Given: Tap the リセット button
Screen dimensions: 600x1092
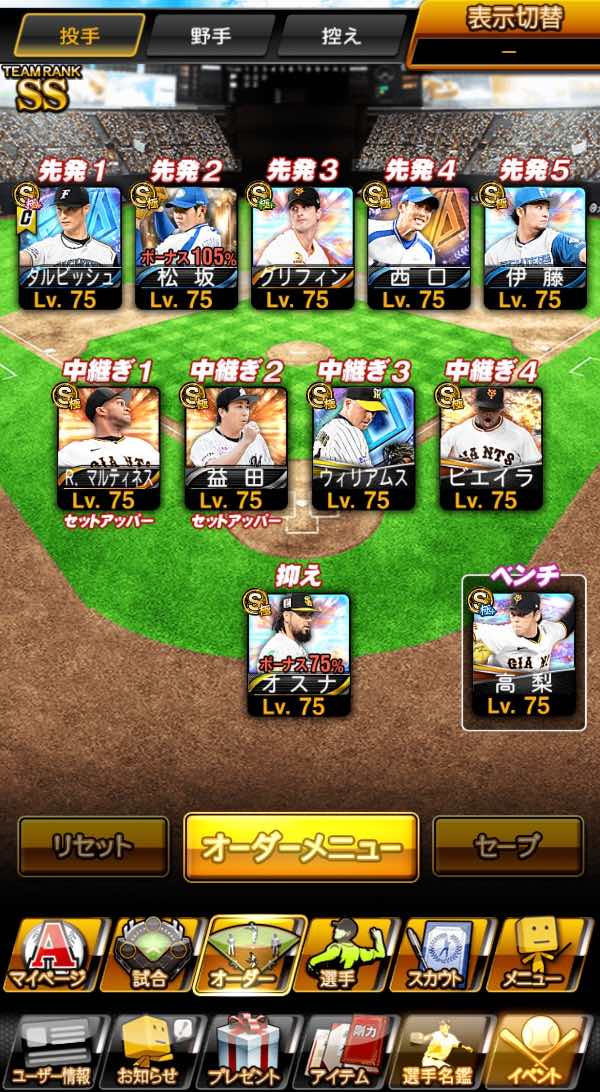Looking at the screenshot, I should tap(93, 847).
